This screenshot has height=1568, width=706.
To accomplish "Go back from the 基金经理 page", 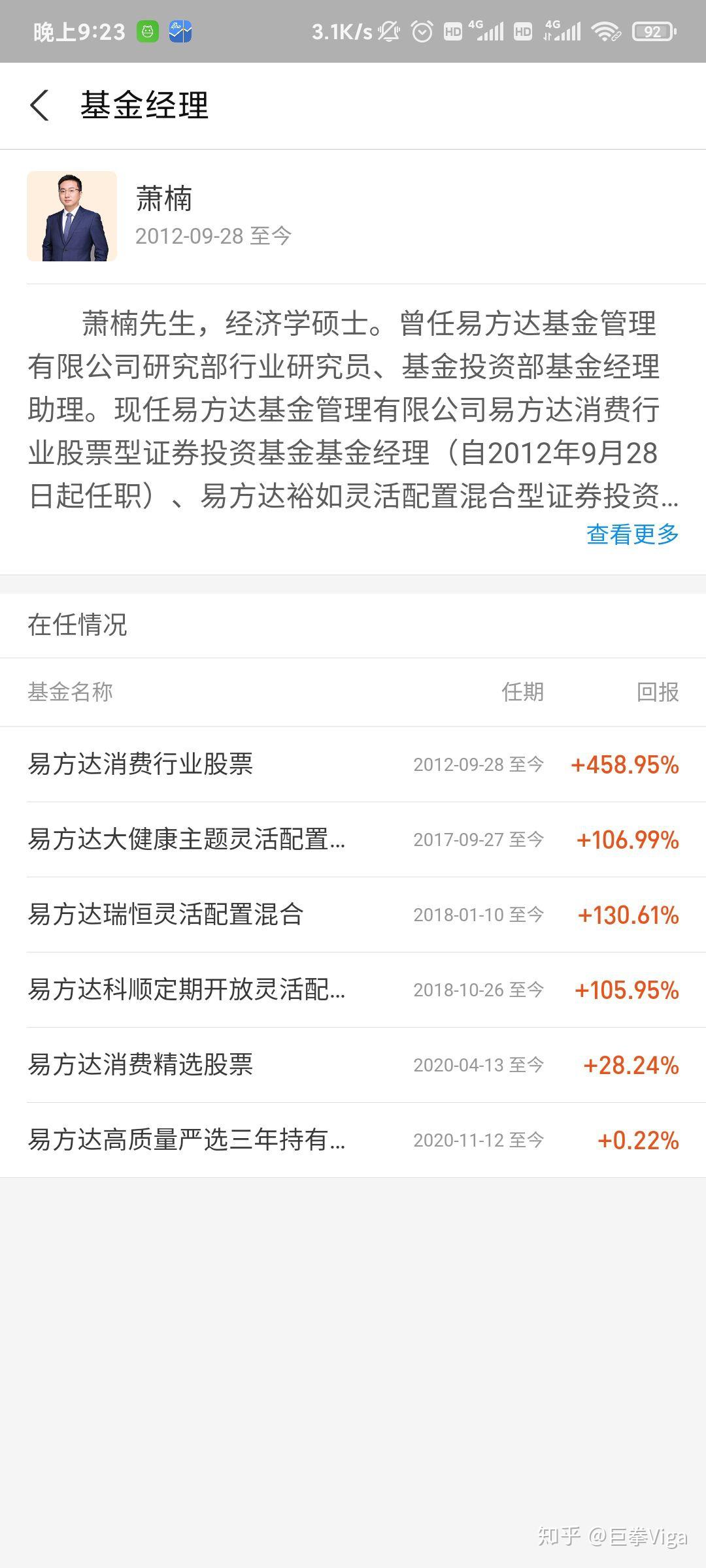I will [39, 105].
